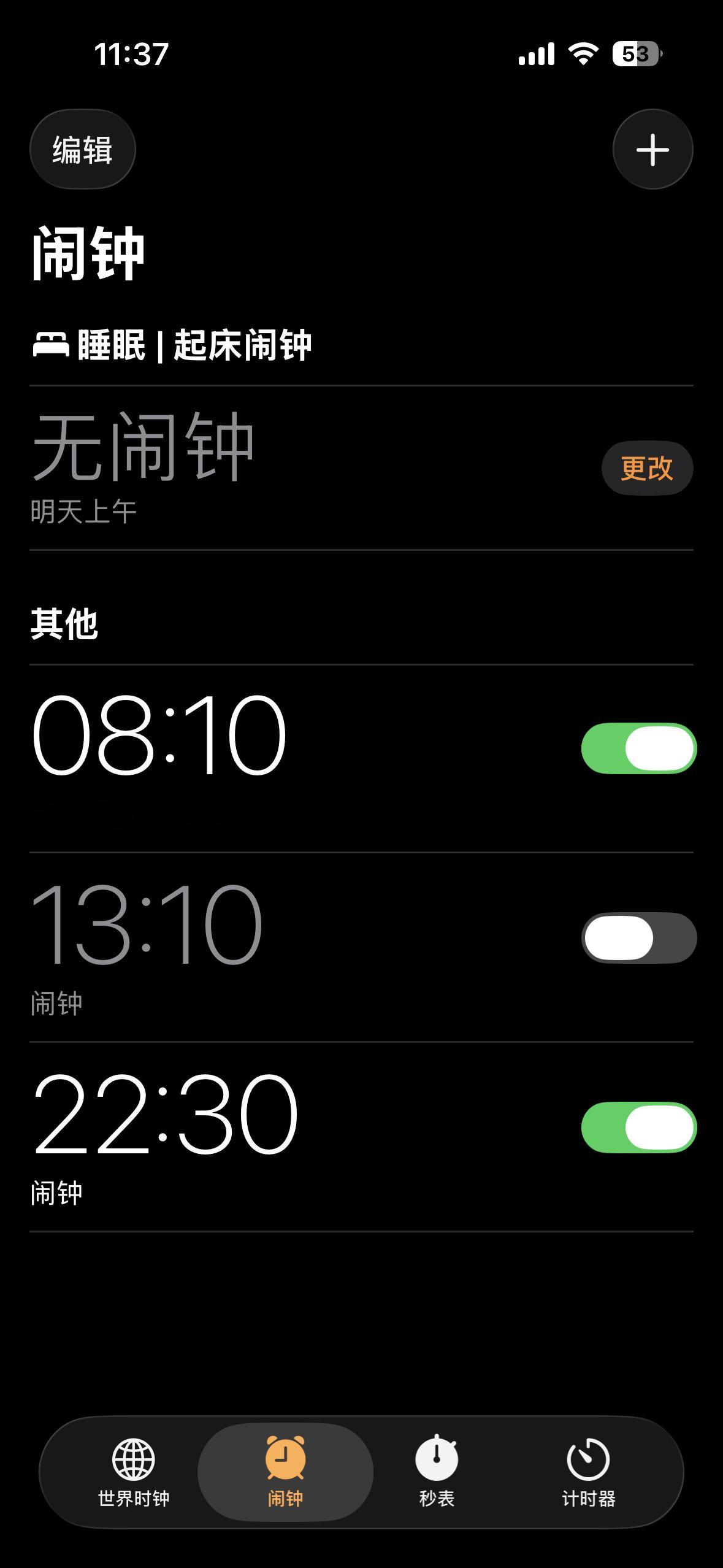
Task: Tap the 编辑 button
Action: 81,150
